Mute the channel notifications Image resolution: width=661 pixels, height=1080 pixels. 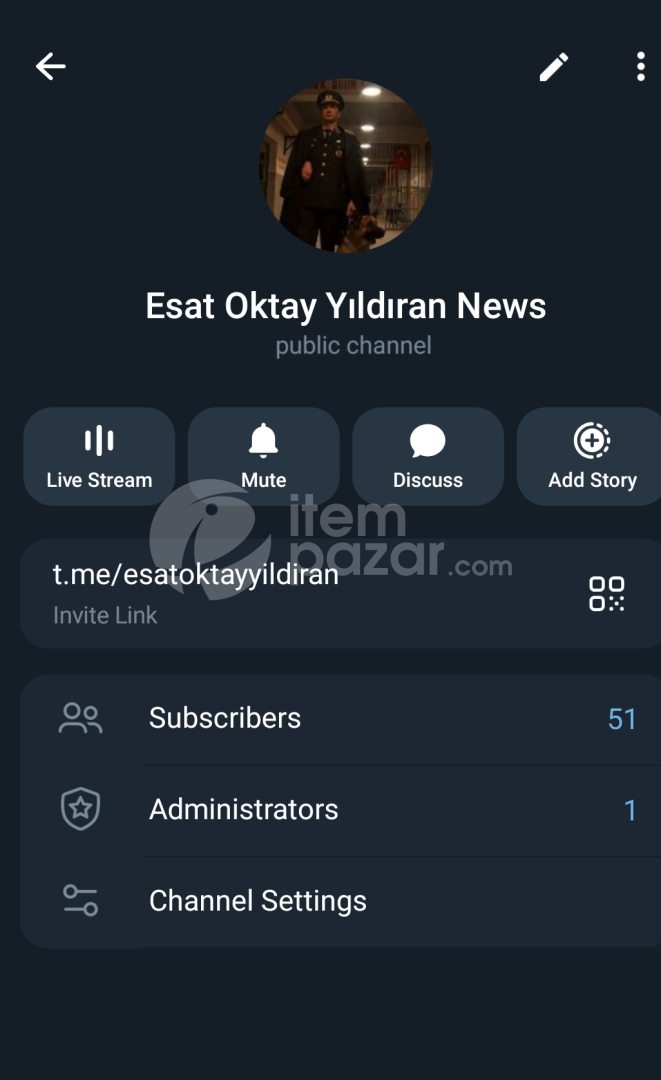coord(264,456)
